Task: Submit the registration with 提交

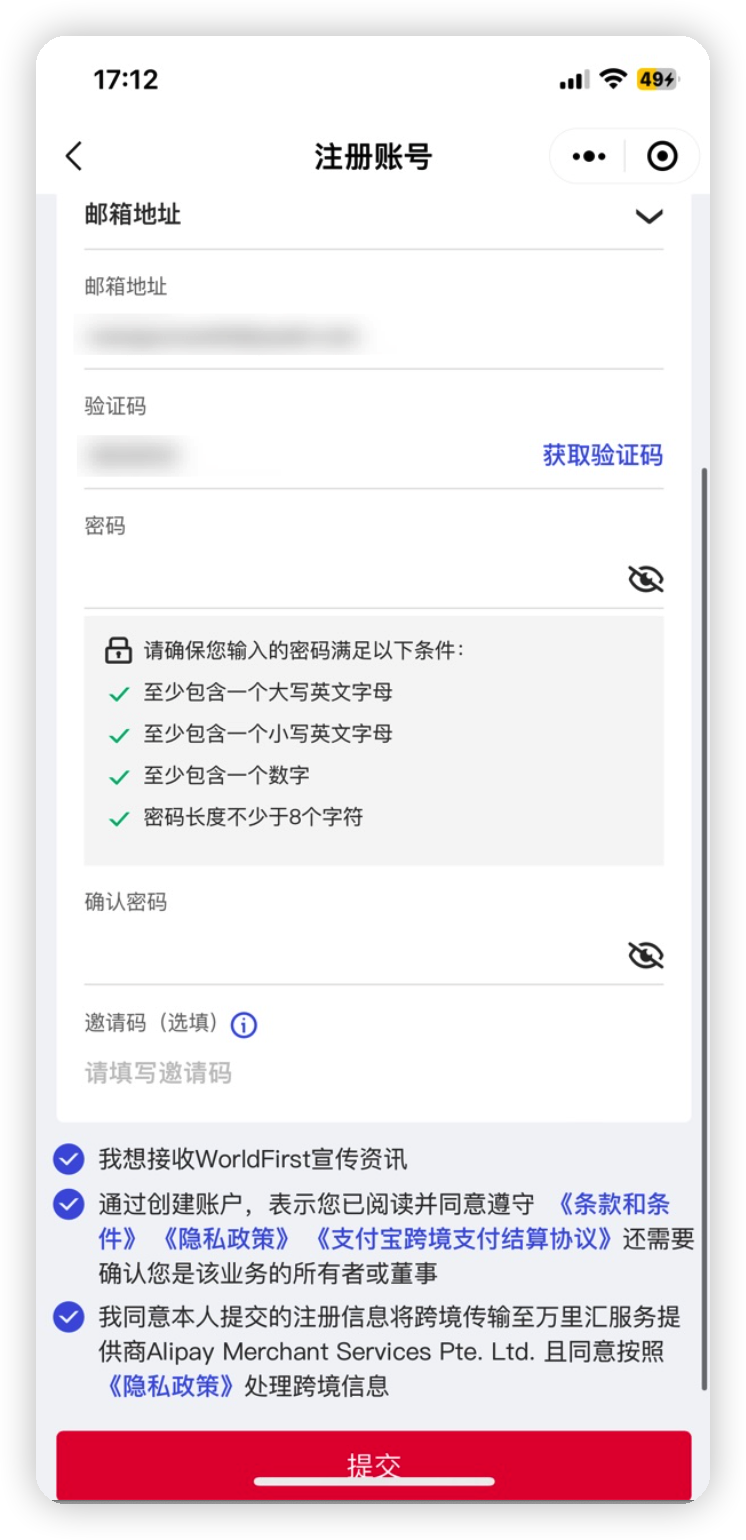Action: tap(373, 1465)
